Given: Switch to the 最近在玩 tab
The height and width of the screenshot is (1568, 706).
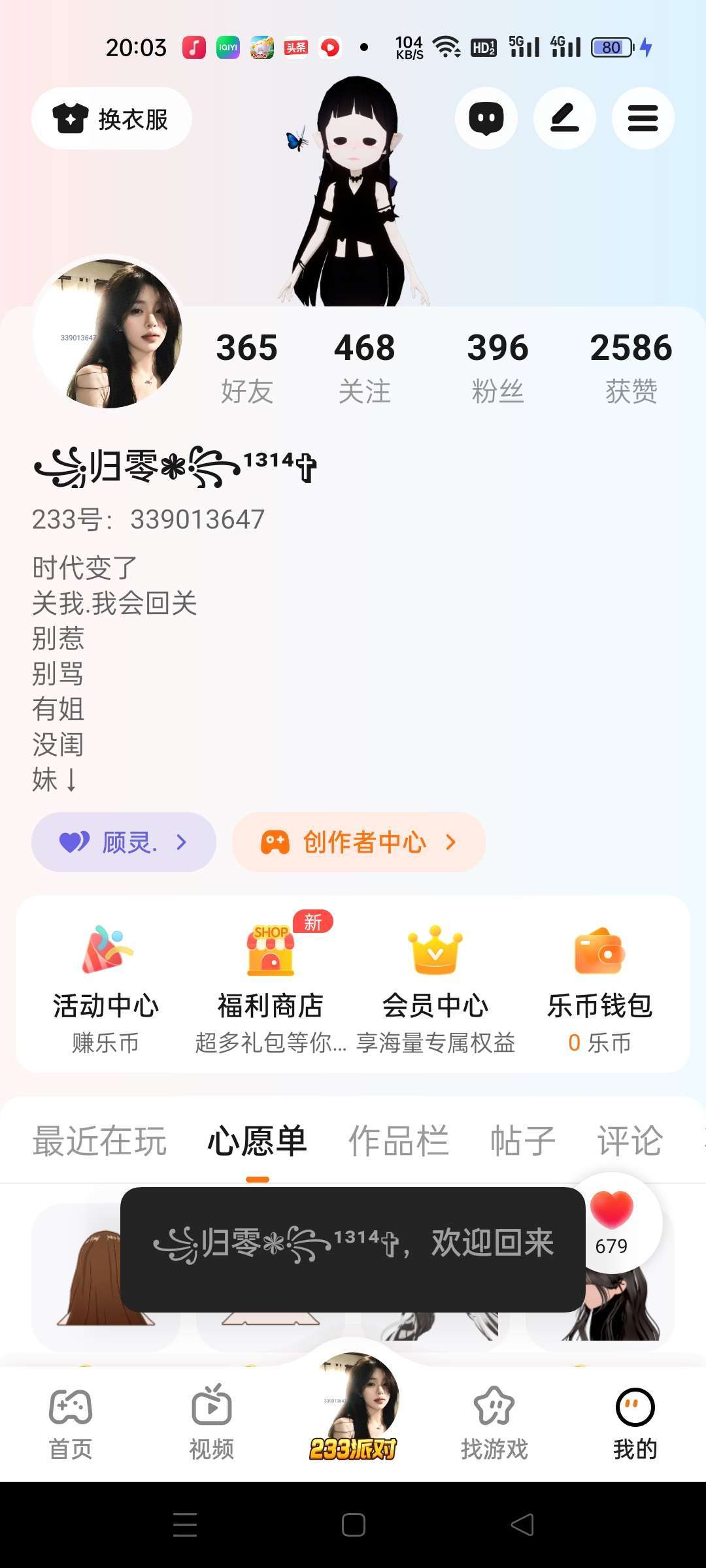Looking at the screenshot, I should pyautogui.click(x=99, y=1141).
